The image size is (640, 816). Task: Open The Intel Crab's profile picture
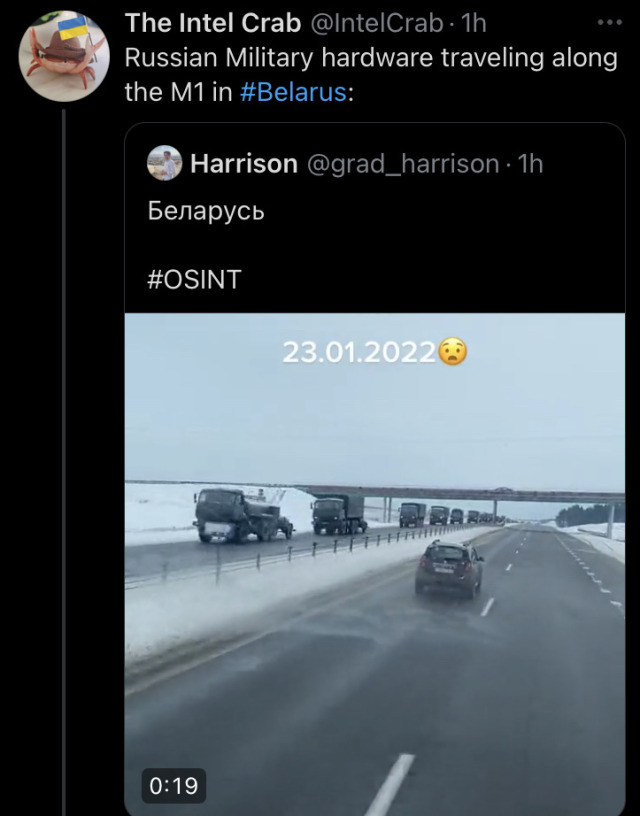coord(65,56)
